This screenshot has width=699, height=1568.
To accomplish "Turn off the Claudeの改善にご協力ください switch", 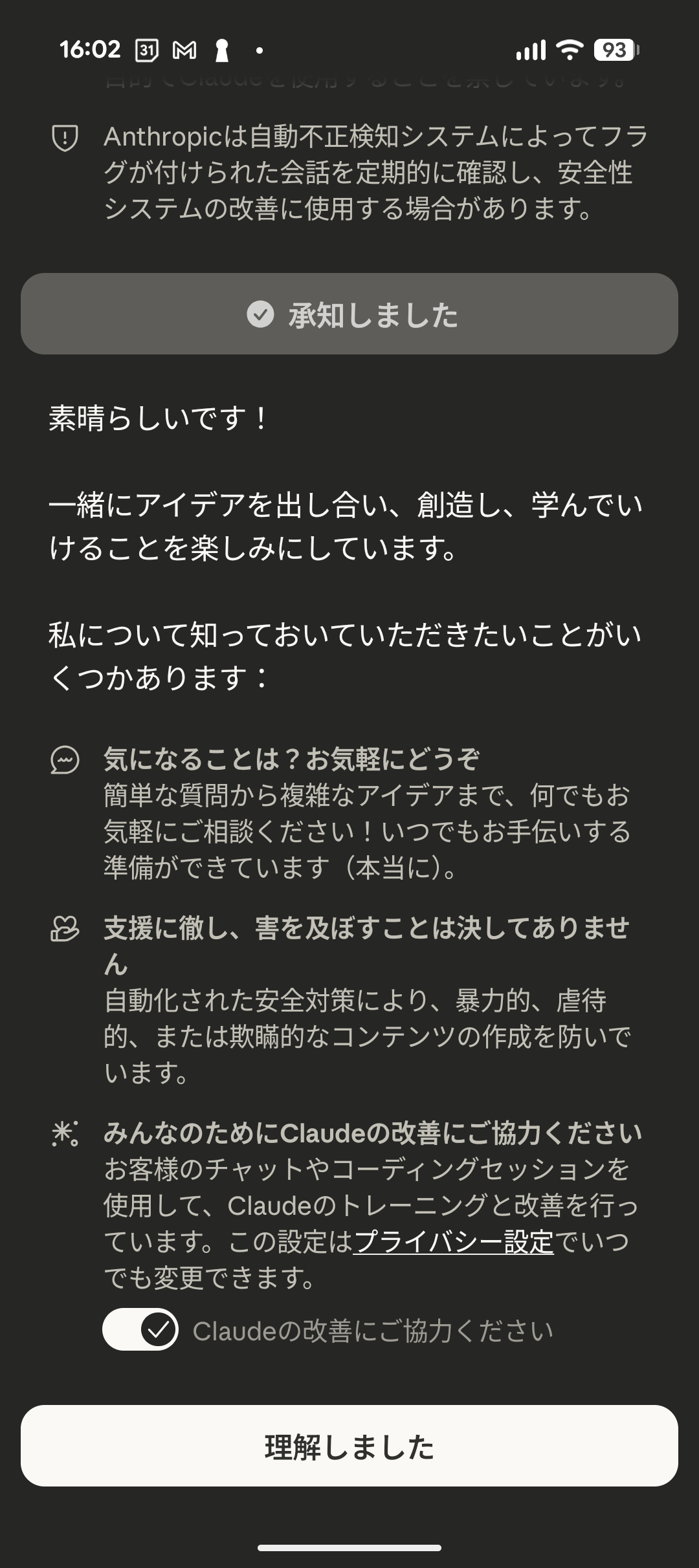I will point(140,1331).
